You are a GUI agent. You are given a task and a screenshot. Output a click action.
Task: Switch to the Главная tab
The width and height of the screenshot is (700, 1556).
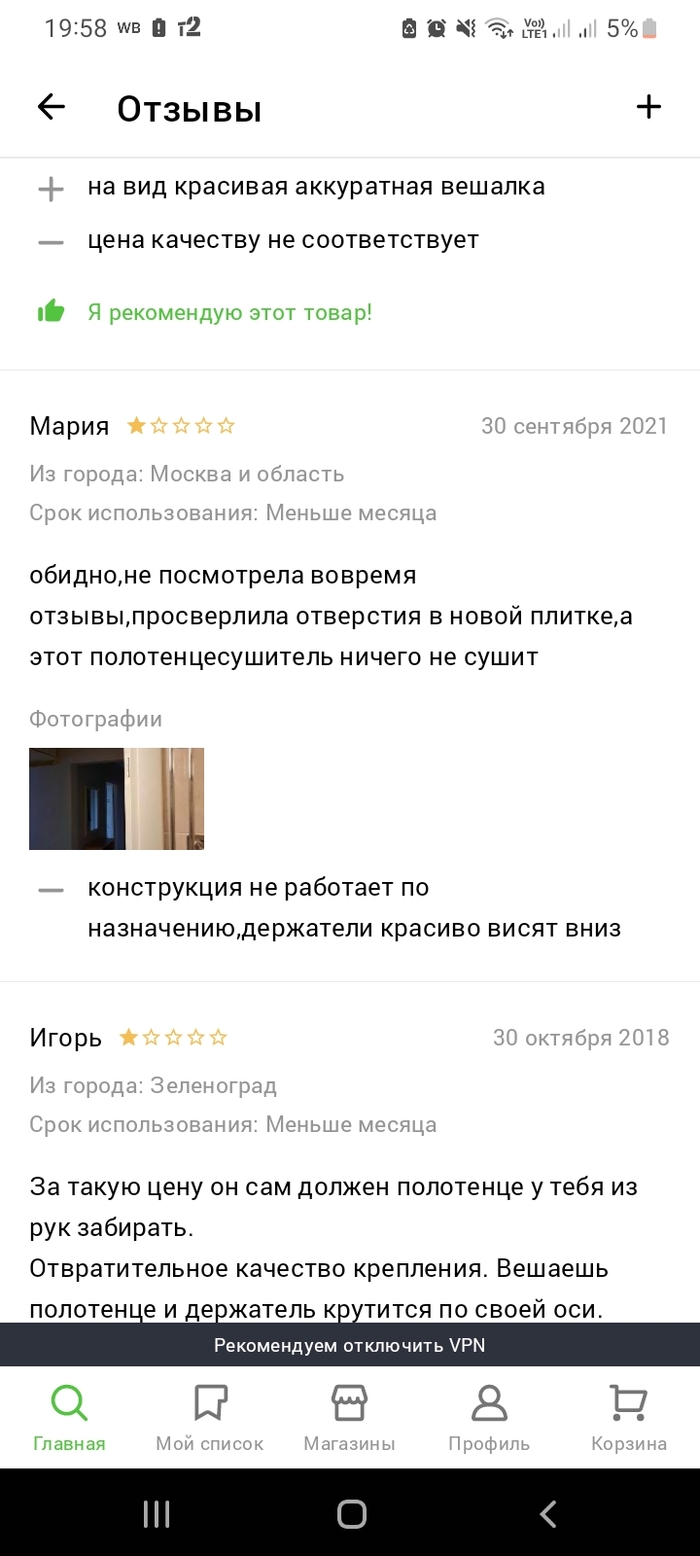(x=69, y=1417)
